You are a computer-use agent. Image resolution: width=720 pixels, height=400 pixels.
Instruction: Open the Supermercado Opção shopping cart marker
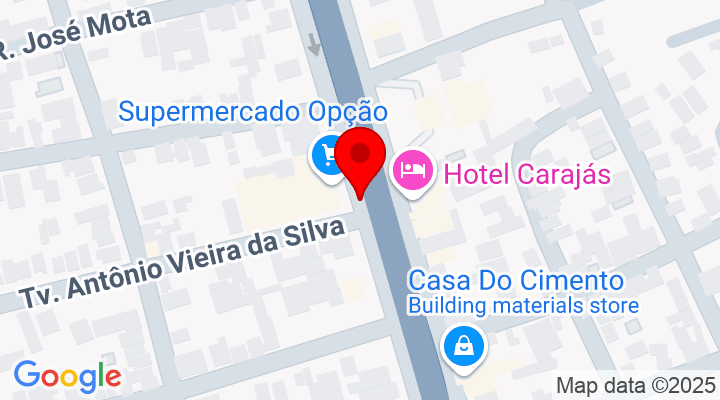[326, 156]
